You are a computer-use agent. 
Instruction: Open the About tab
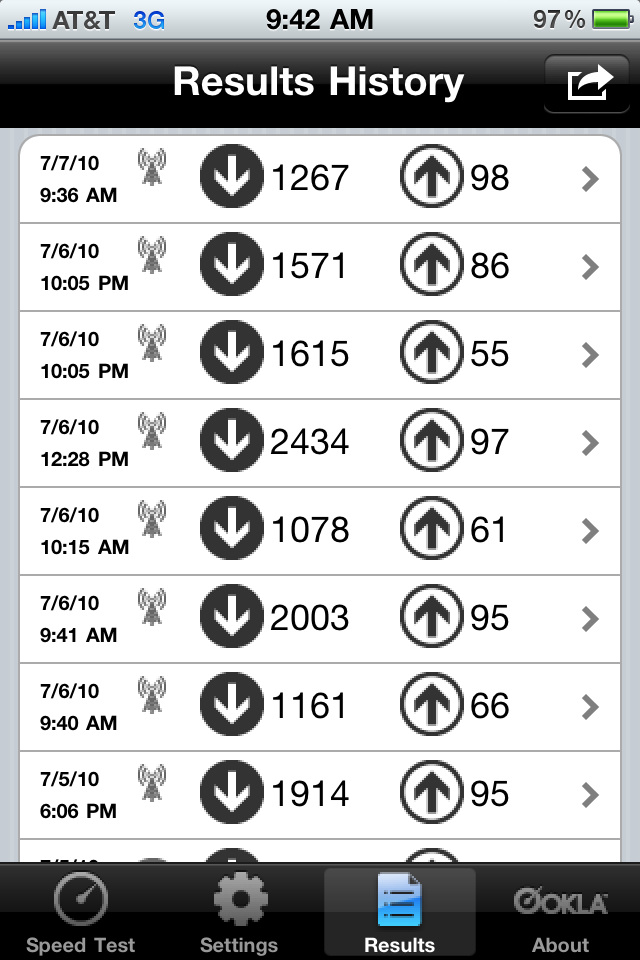click(x=560, y=912)
